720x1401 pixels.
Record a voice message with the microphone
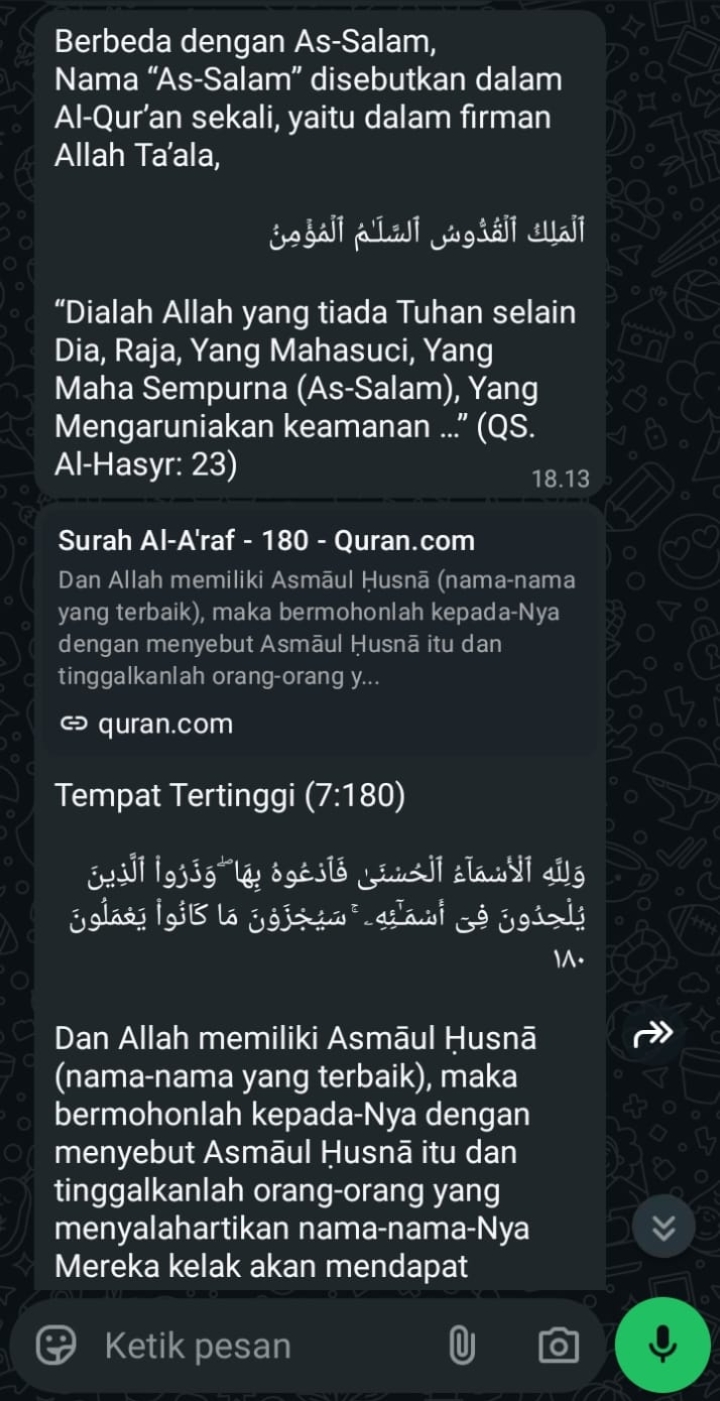click(x=662, y=1346)
